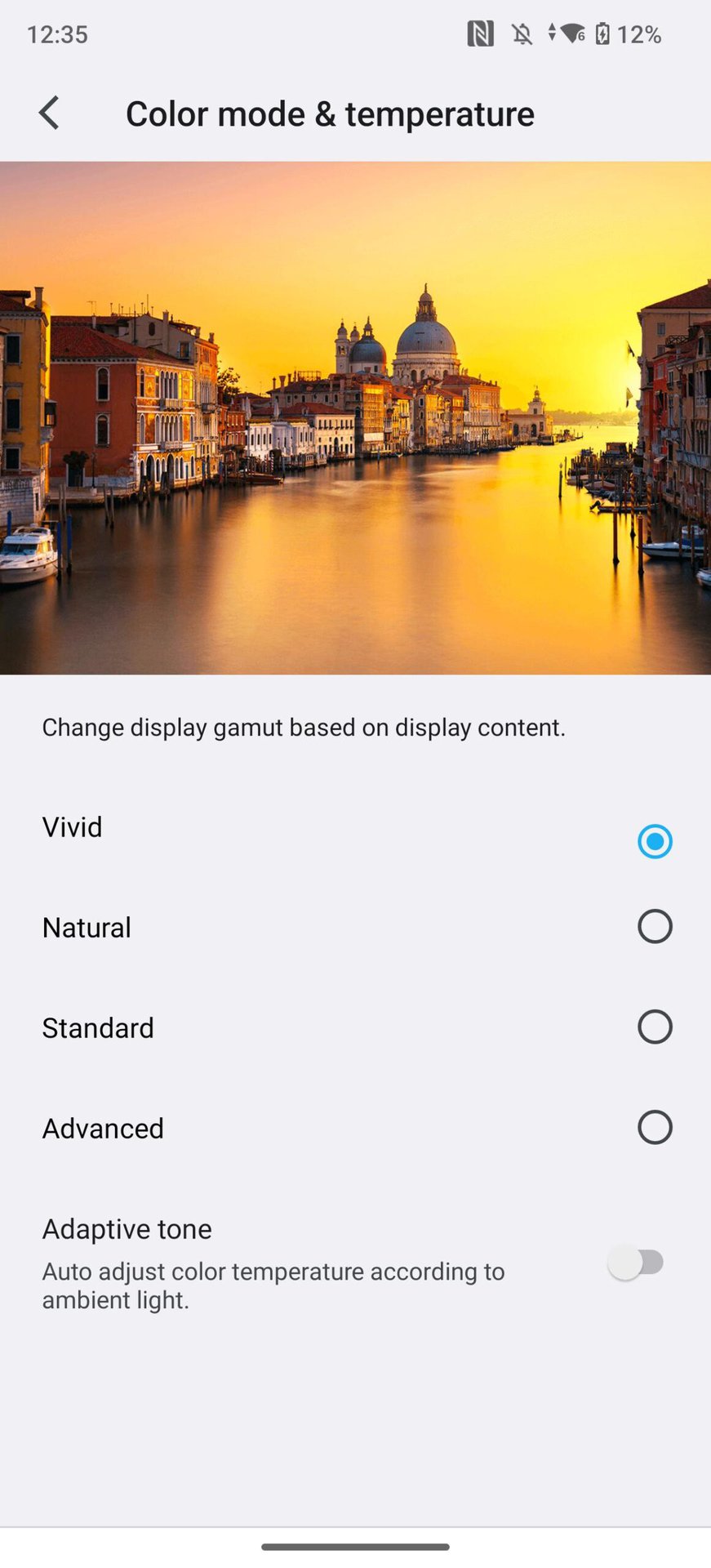711x1568 pixels.
Task: Select the Vivid color mode
Action: point(654,841)
